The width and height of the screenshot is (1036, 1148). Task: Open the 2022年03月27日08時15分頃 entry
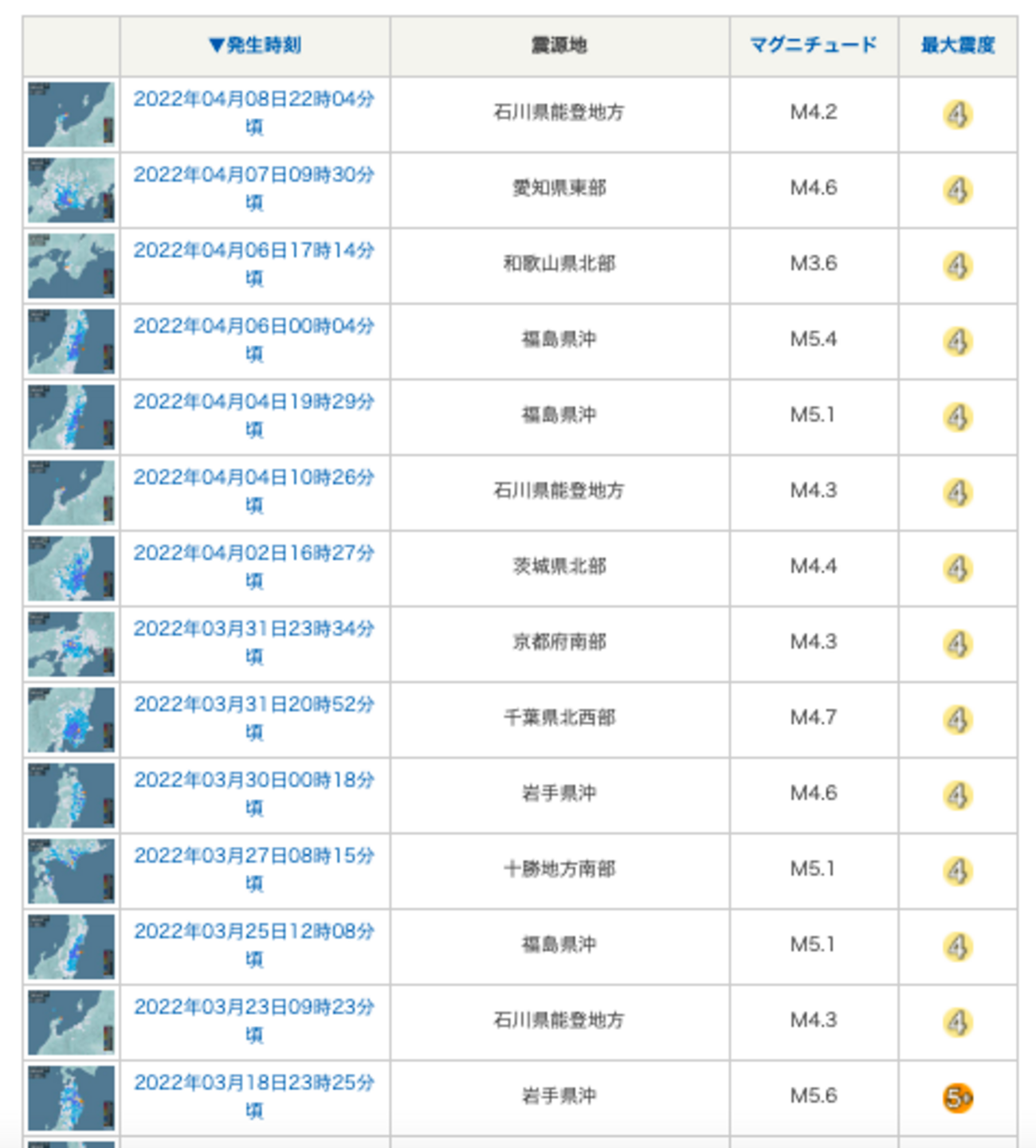click(253, 856)
